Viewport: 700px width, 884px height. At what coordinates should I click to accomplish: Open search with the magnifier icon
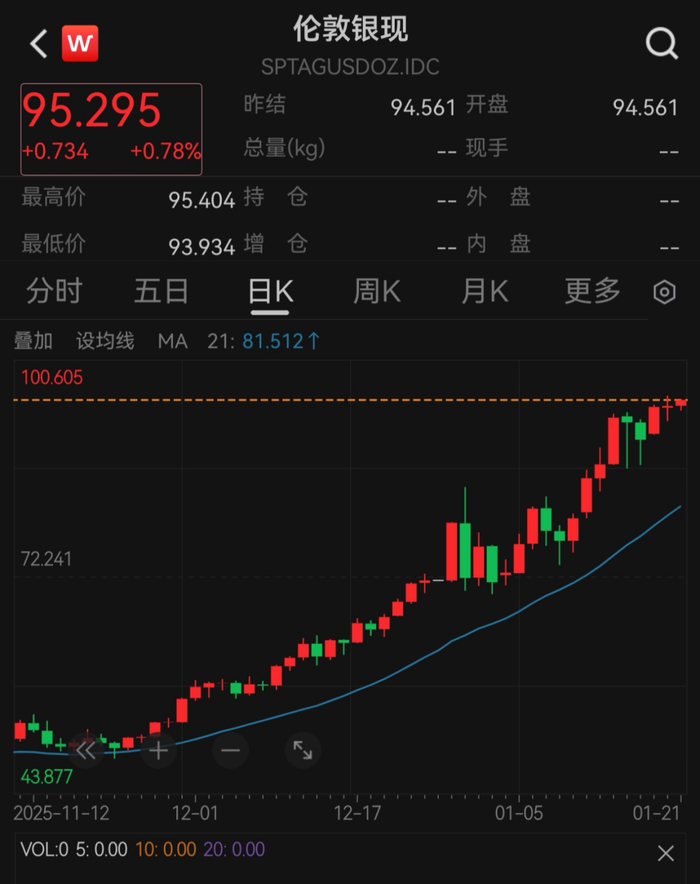(x=661, y=44)
